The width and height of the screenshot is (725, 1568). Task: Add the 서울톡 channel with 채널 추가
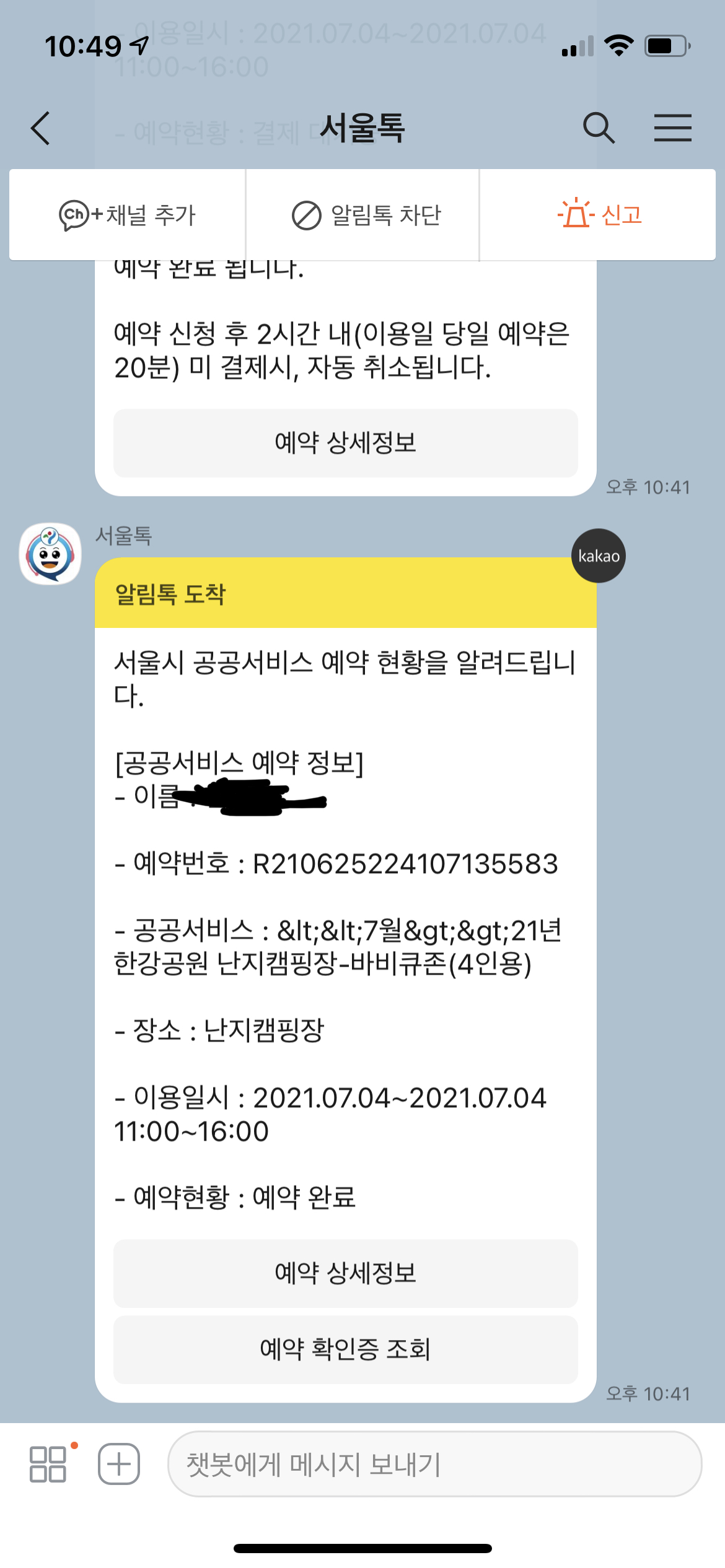128,216
